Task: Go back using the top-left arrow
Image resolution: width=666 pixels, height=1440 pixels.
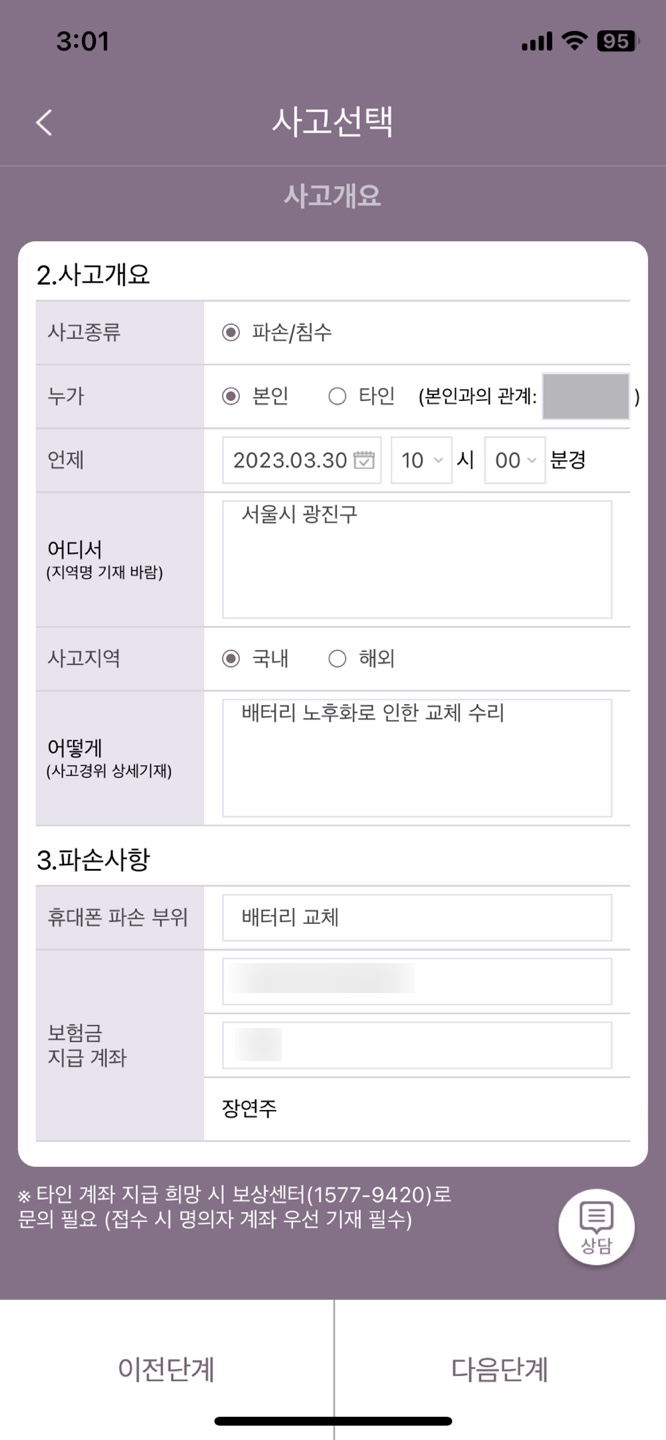Action: [x=44, y=122]
